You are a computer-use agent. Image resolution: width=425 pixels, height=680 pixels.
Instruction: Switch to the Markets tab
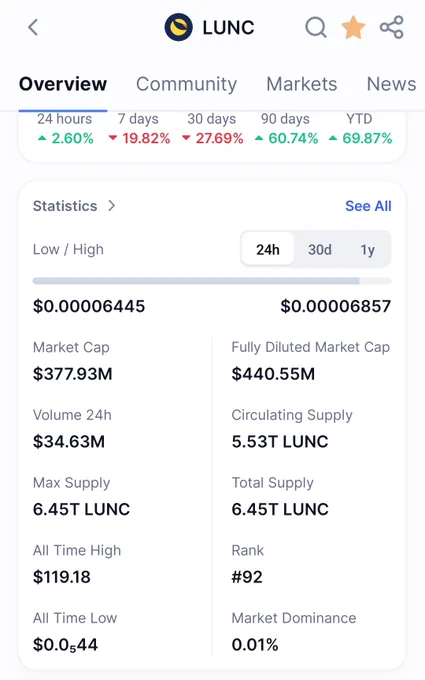coord(301,84)
